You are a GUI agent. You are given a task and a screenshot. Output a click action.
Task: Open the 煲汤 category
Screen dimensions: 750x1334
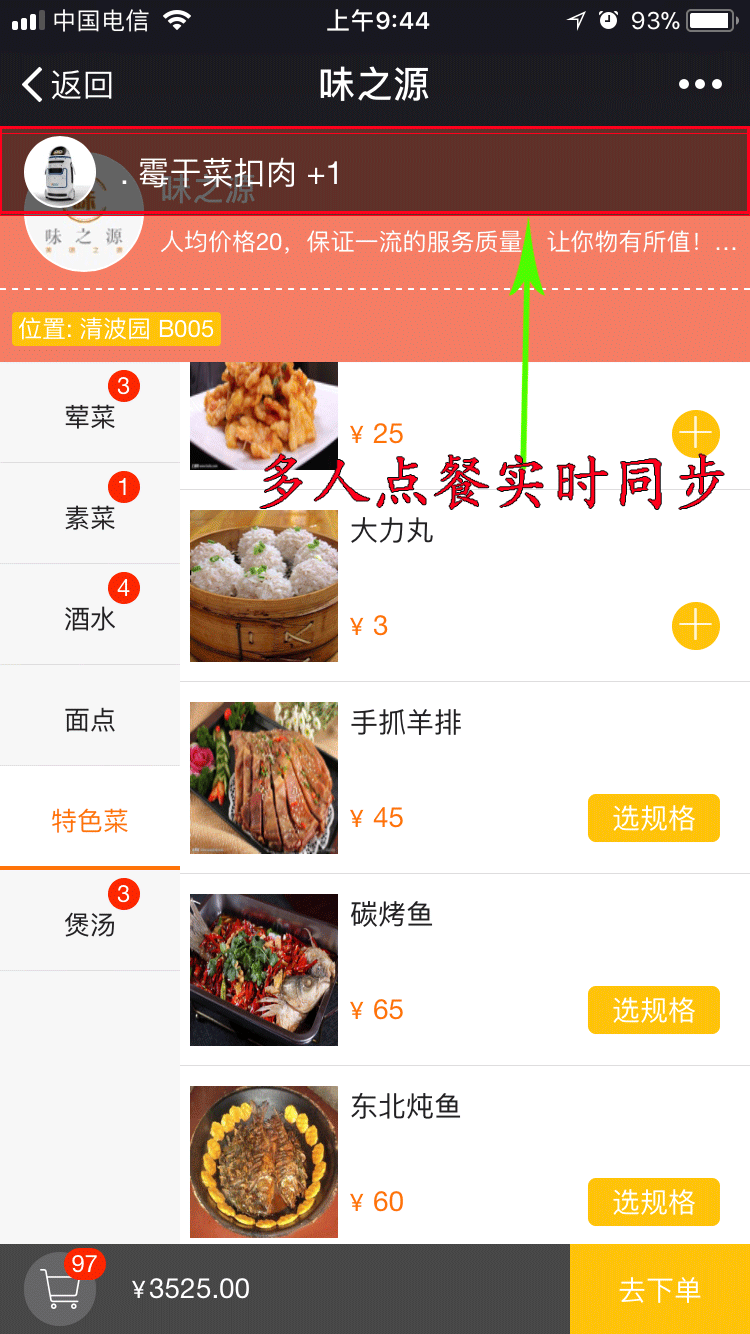pos(90,925)
